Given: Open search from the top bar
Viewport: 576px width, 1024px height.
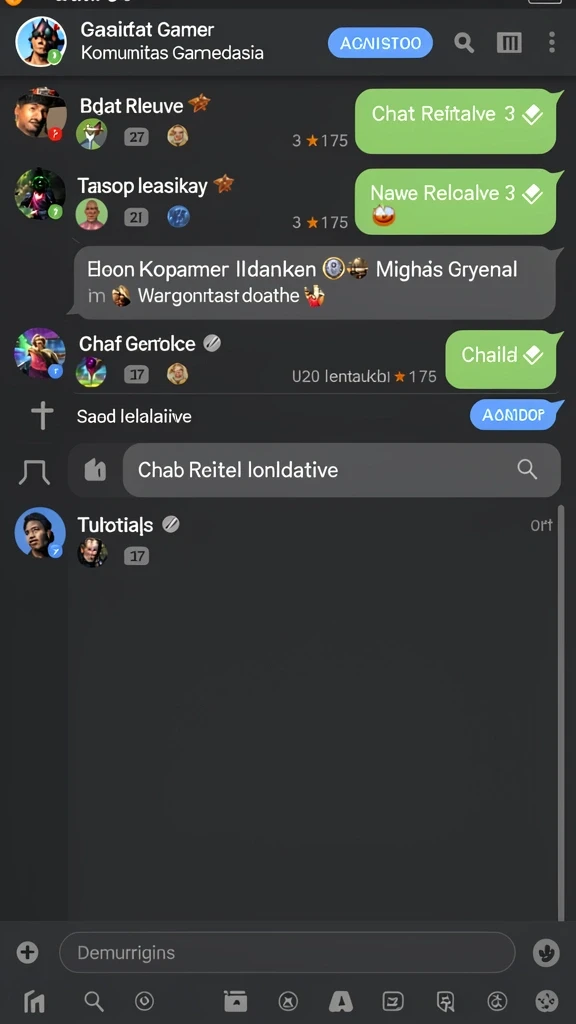Looking at the screenshot, I should pyautogui.click(x=464, y=43).
